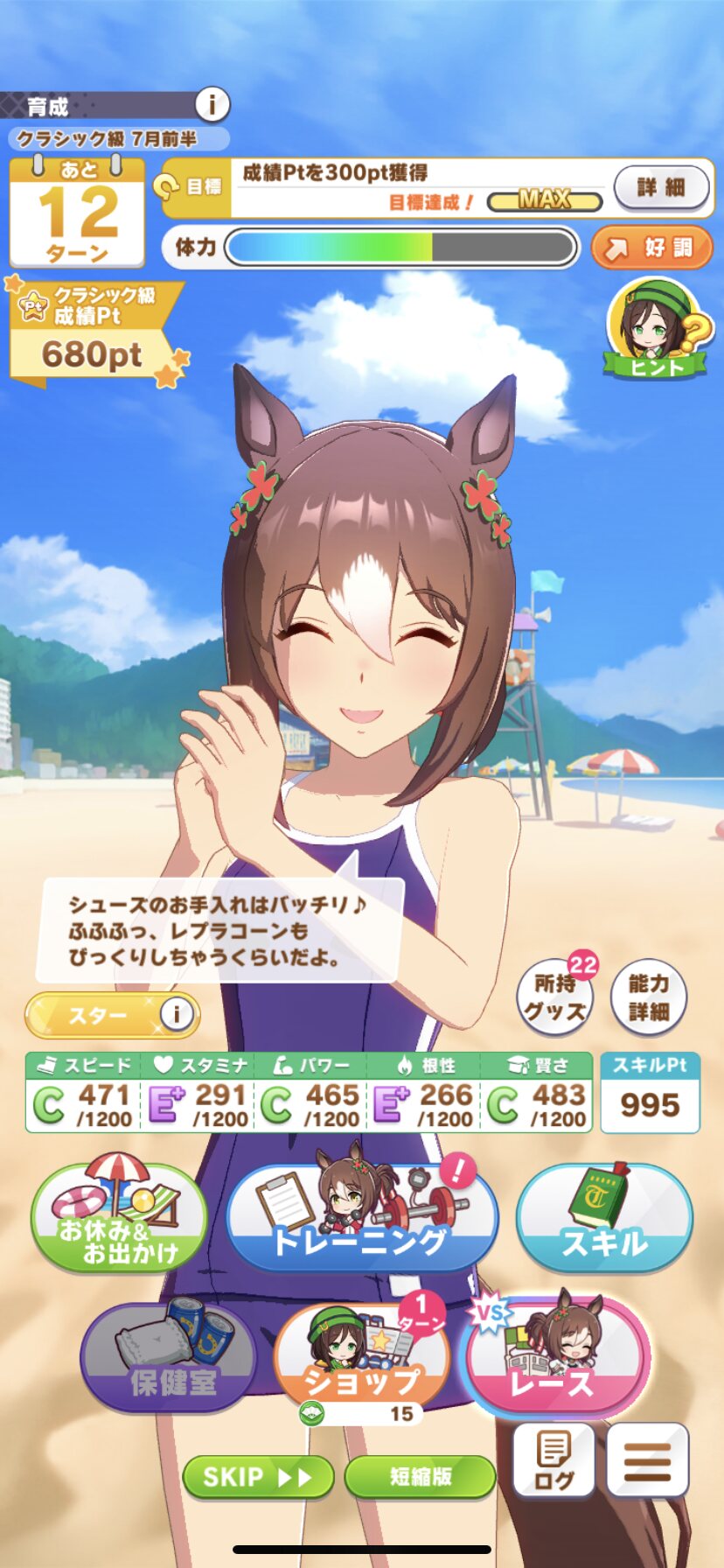View 能力詳細 ability details

click(649, 997)
